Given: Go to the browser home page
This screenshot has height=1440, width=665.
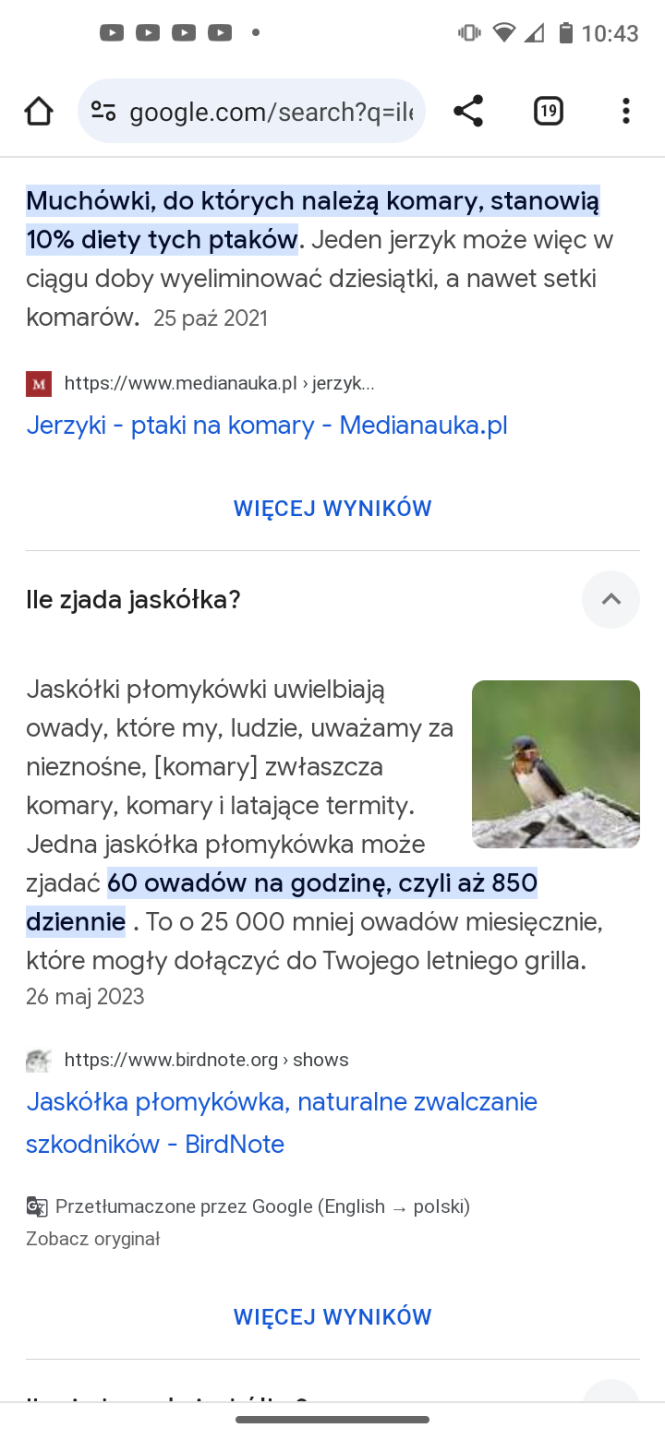Looking at the screenshot, I should [39, 111].
